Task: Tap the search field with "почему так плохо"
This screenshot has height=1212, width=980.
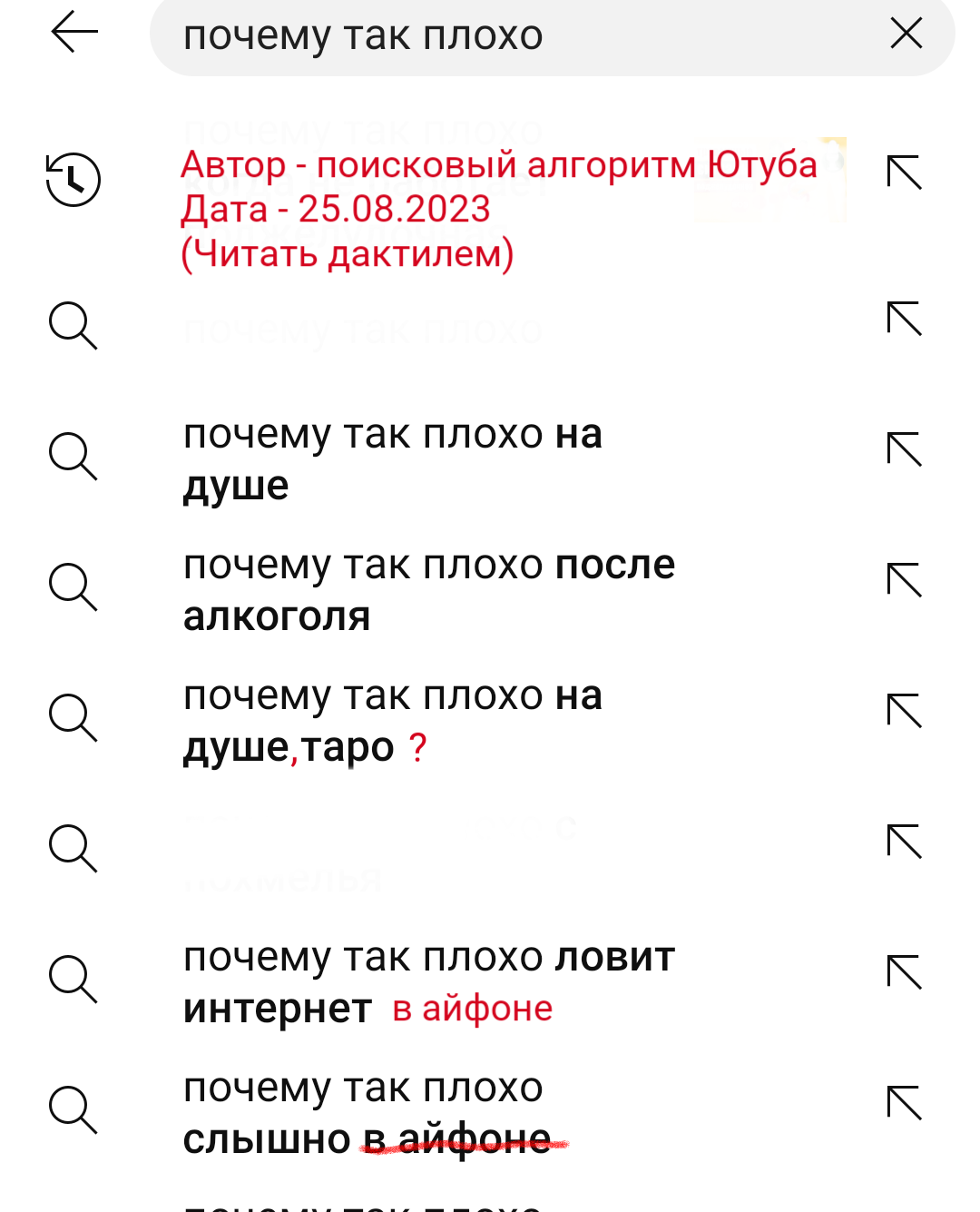Action: pyautogui.click(x=508, y=36)
